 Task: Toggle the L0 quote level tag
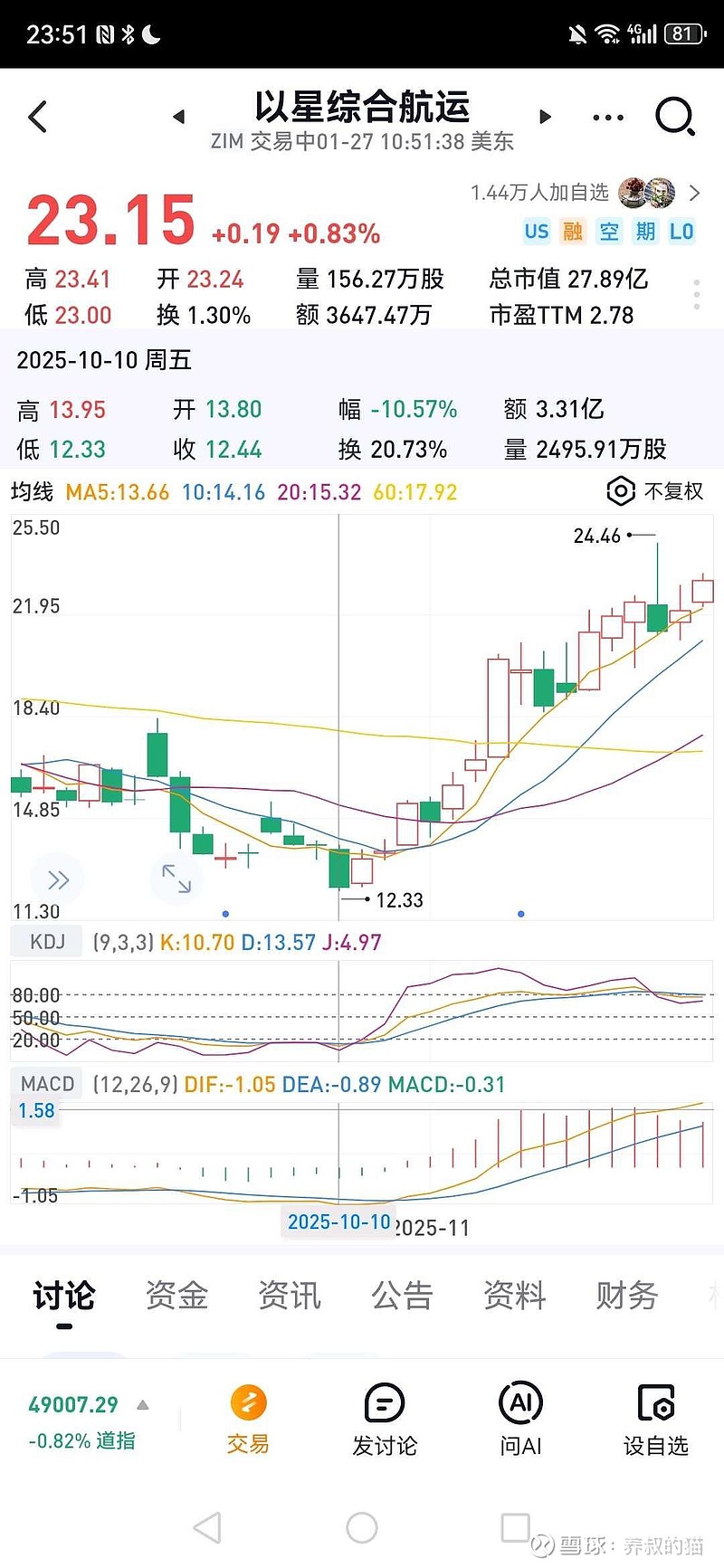681,233
